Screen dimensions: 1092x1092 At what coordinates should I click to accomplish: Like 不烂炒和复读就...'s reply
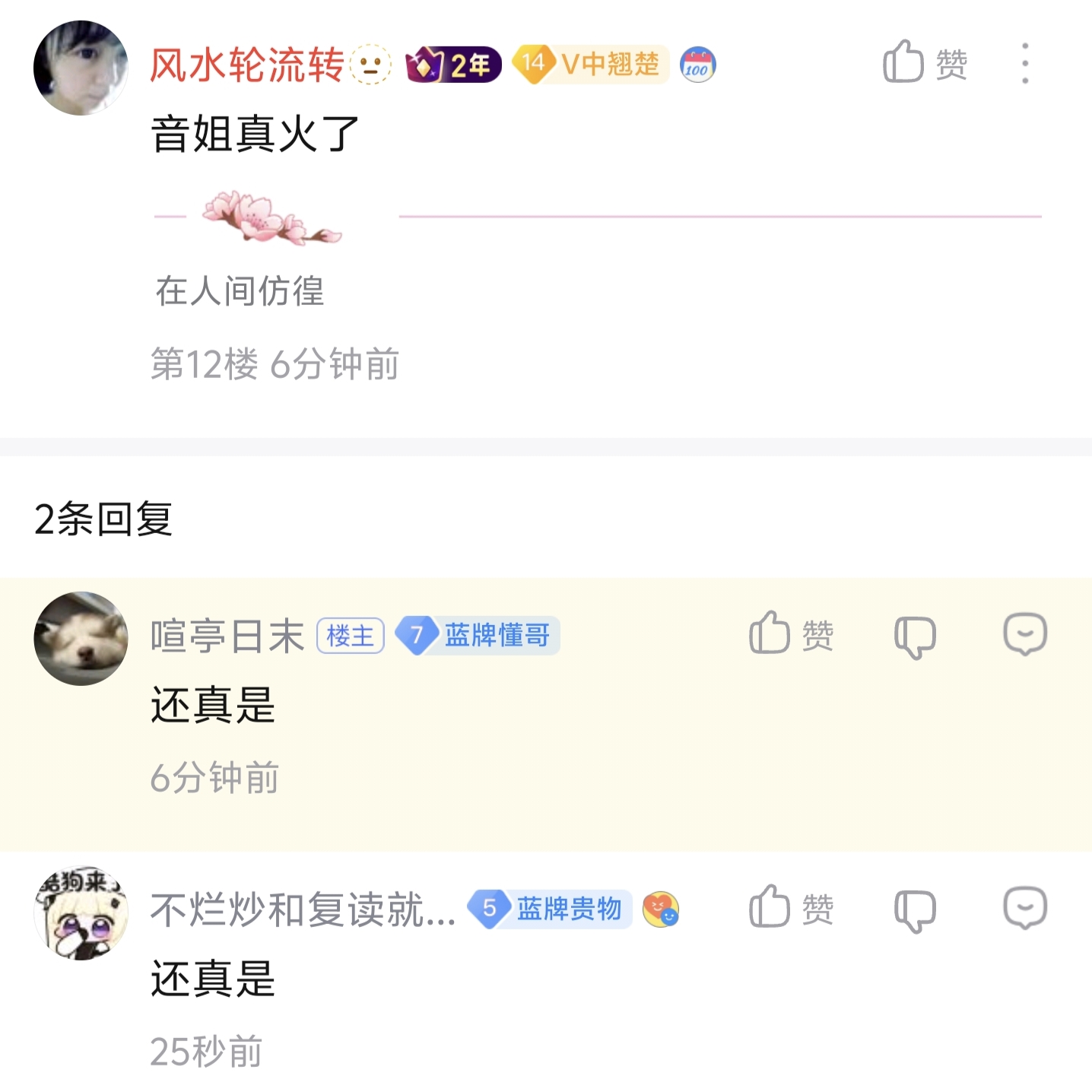pyautogui.click(x=791, y=908)
